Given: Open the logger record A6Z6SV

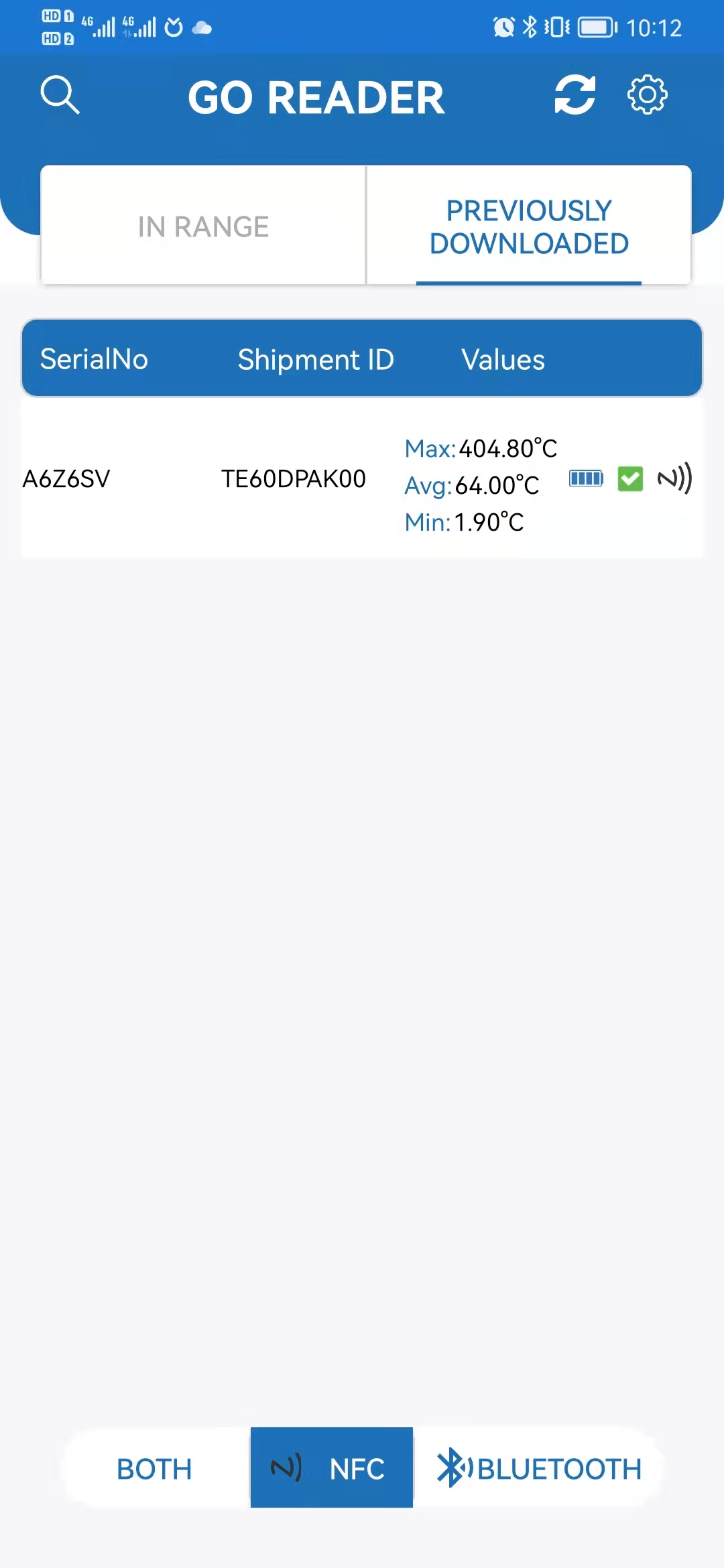Looking at the screenshot, I should (x=67, y=479).
